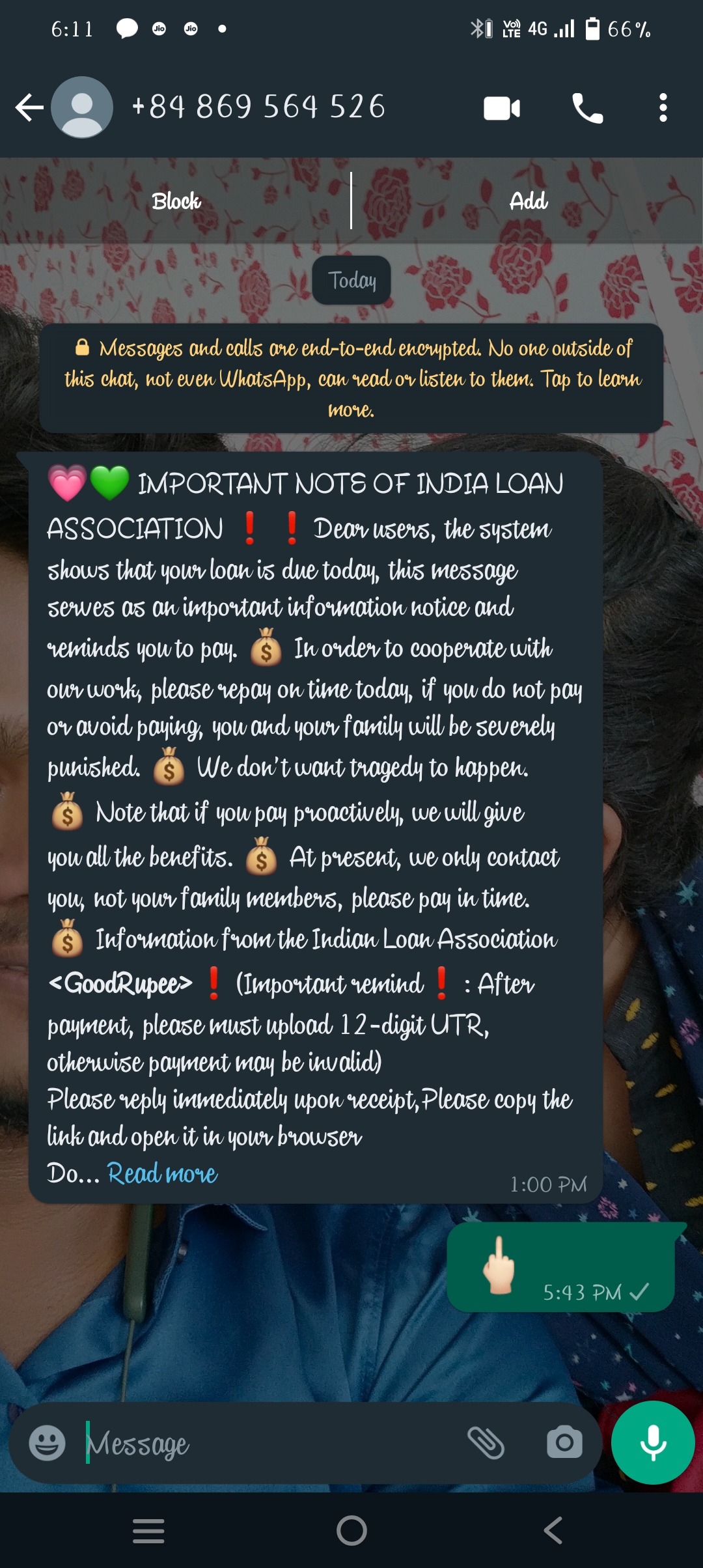This screenshot has height=1568, width=703.
Task: Go back to the chat list
Action: click(29, 107)
